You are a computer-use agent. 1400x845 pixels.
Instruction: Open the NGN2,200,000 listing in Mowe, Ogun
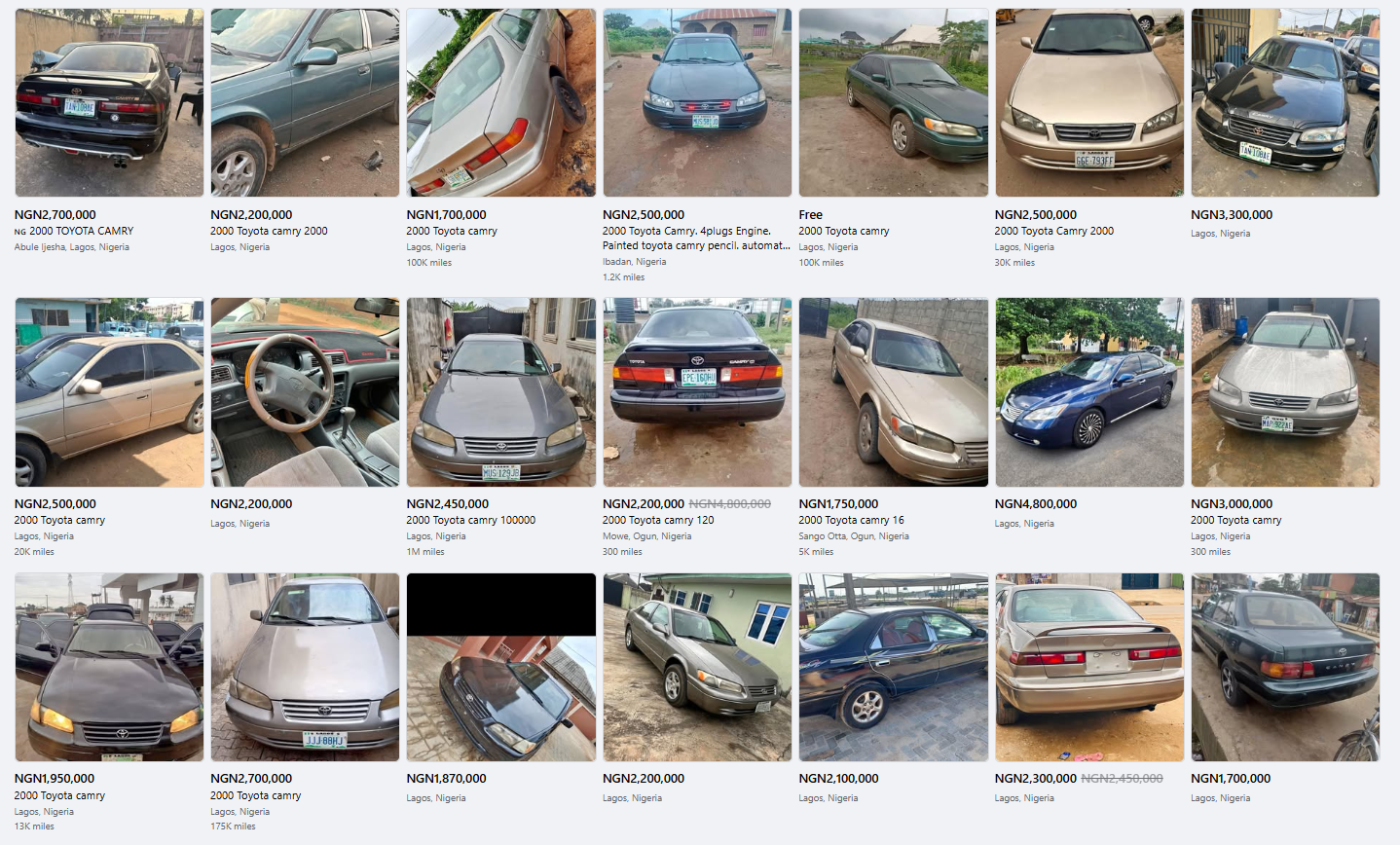point(697,392)
